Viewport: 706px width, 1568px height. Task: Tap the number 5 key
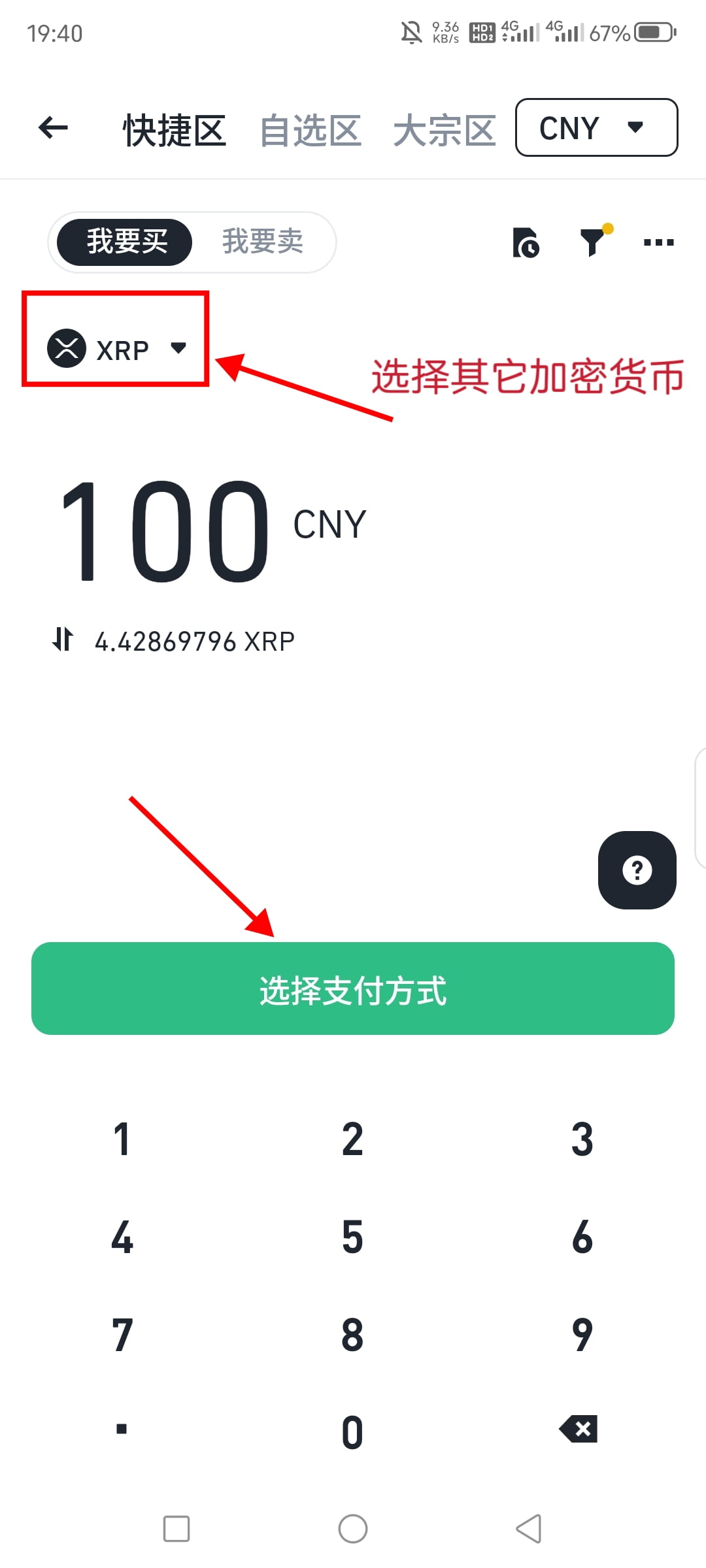pyautogui.click(x=352, y=1237)
